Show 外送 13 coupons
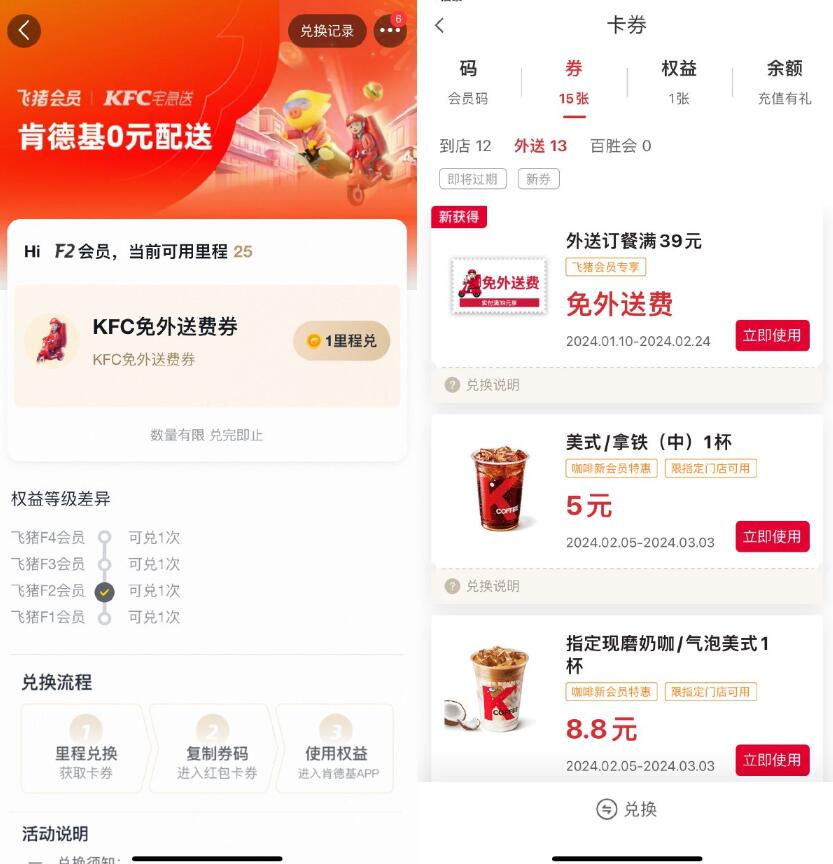833x864 pixels. pos(540,146)
